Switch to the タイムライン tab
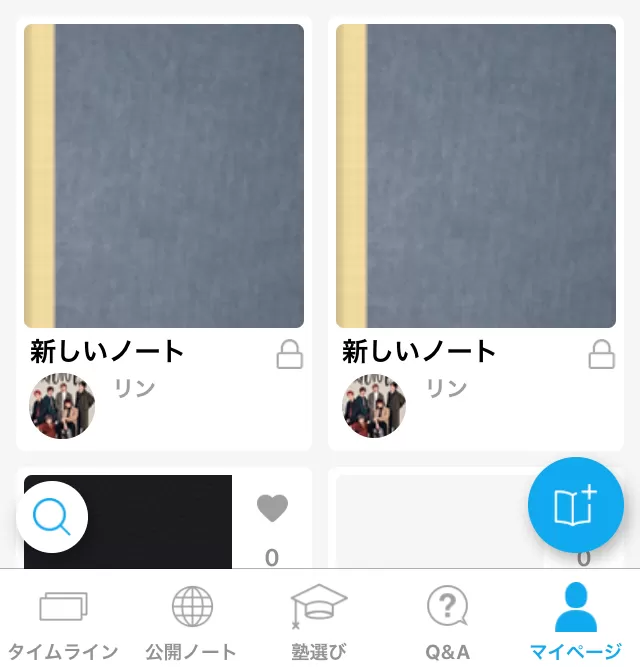This screenshot has width=640, height=667. coord(63,622)
